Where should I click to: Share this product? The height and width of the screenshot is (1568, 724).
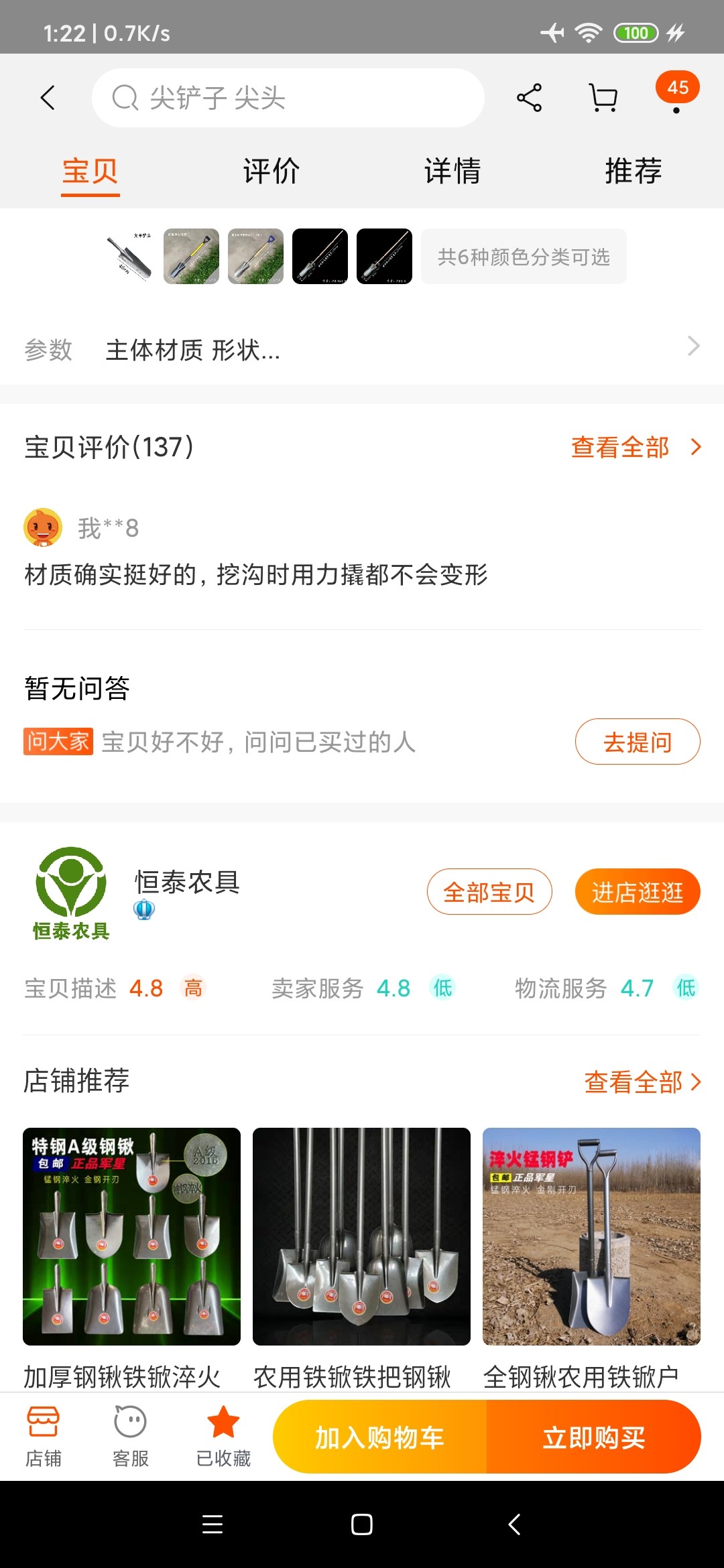point(529,98)
